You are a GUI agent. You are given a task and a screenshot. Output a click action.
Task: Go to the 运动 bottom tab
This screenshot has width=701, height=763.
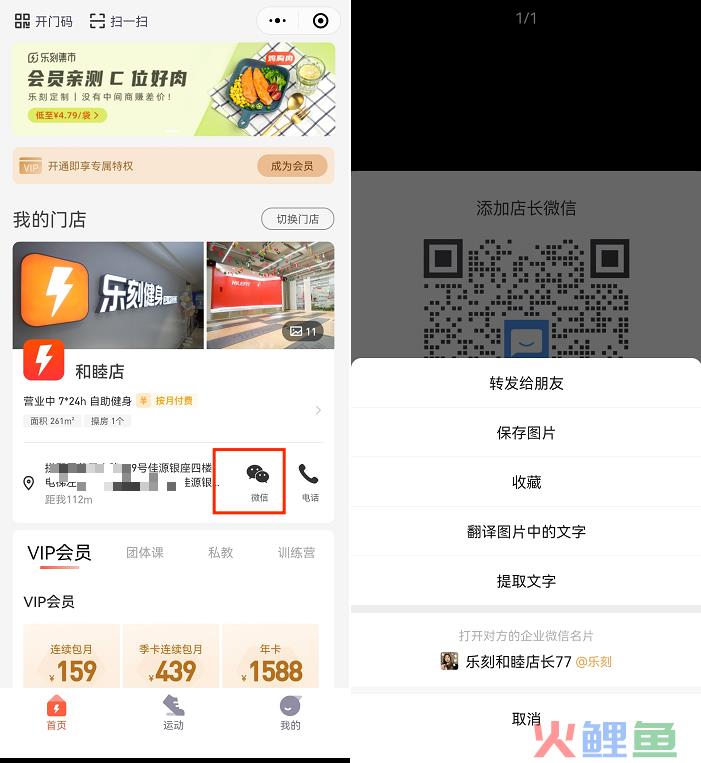(173, 712)
